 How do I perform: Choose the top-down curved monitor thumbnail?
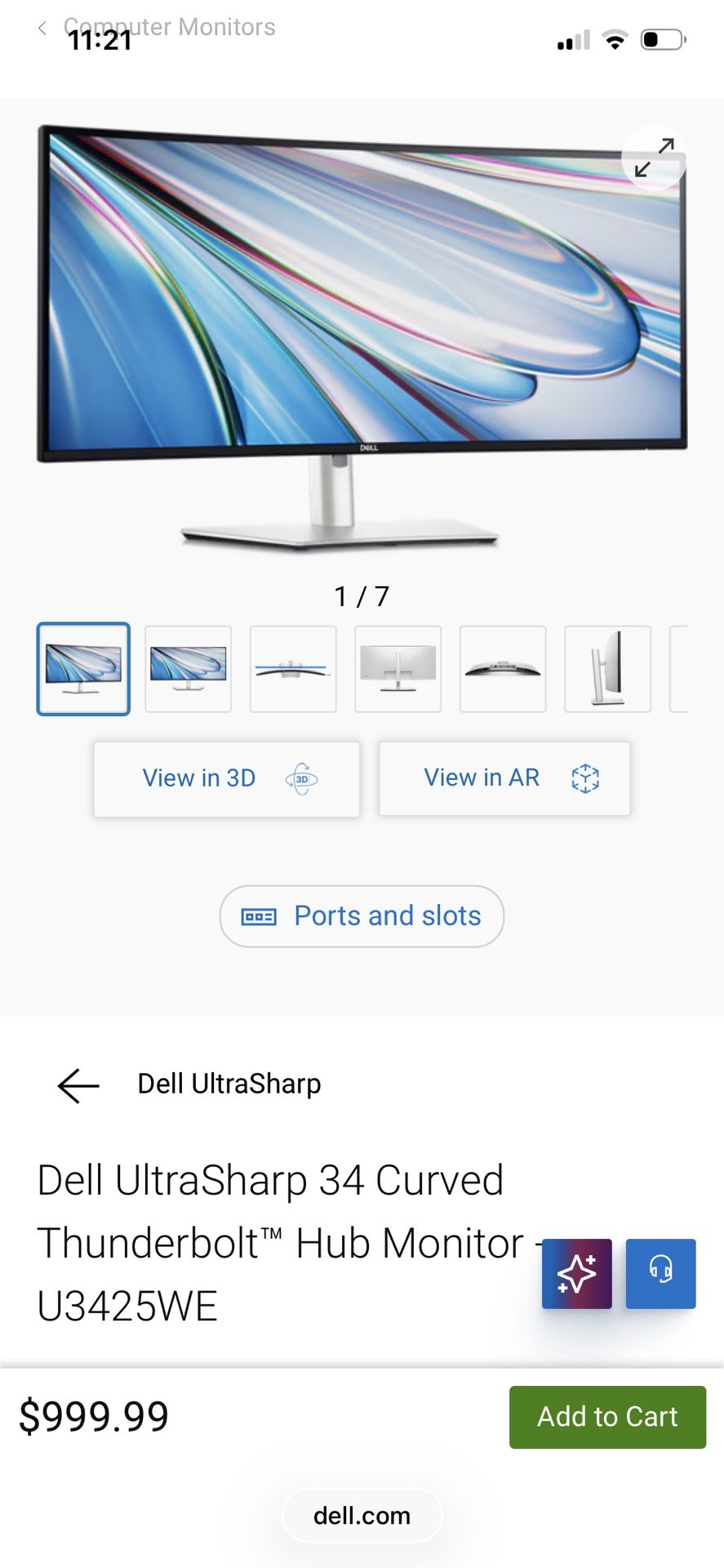point(293,668)
